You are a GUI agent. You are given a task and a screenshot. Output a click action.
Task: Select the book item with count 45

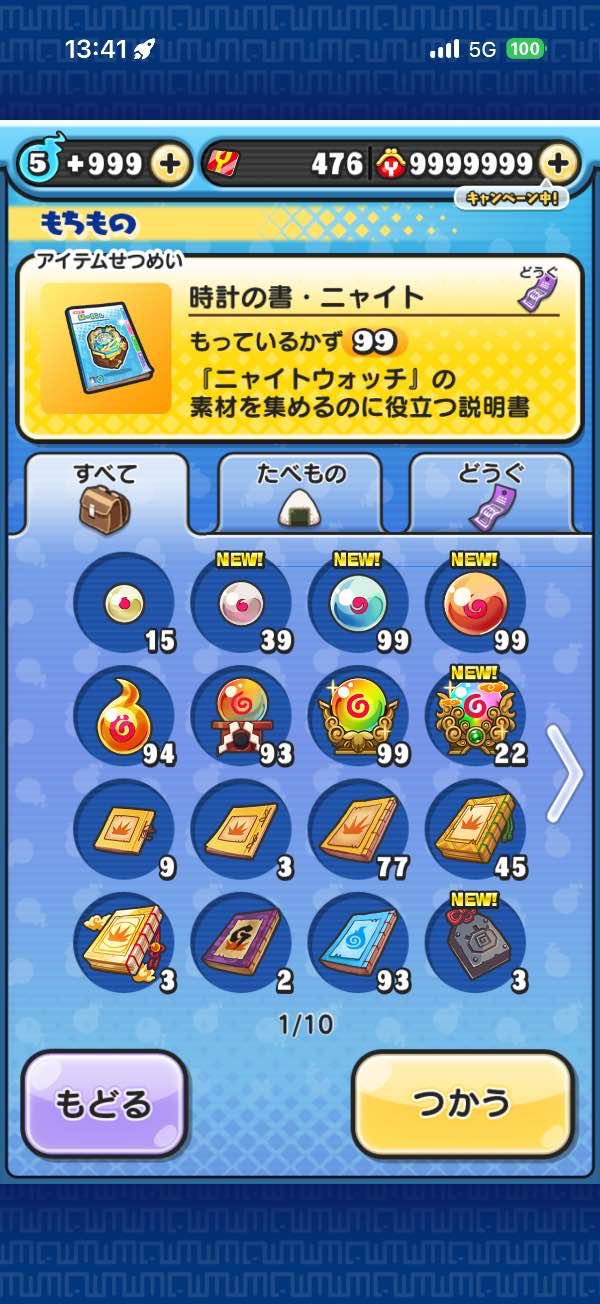[475, 831]
